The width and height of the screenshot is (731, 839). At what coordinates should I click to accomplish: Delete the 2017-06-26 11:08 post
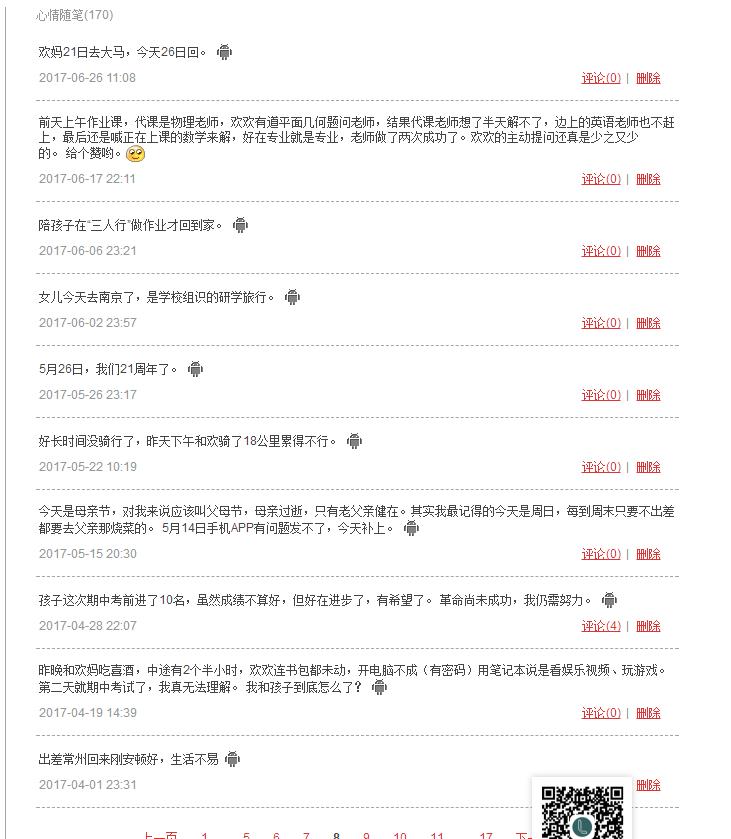648,78
